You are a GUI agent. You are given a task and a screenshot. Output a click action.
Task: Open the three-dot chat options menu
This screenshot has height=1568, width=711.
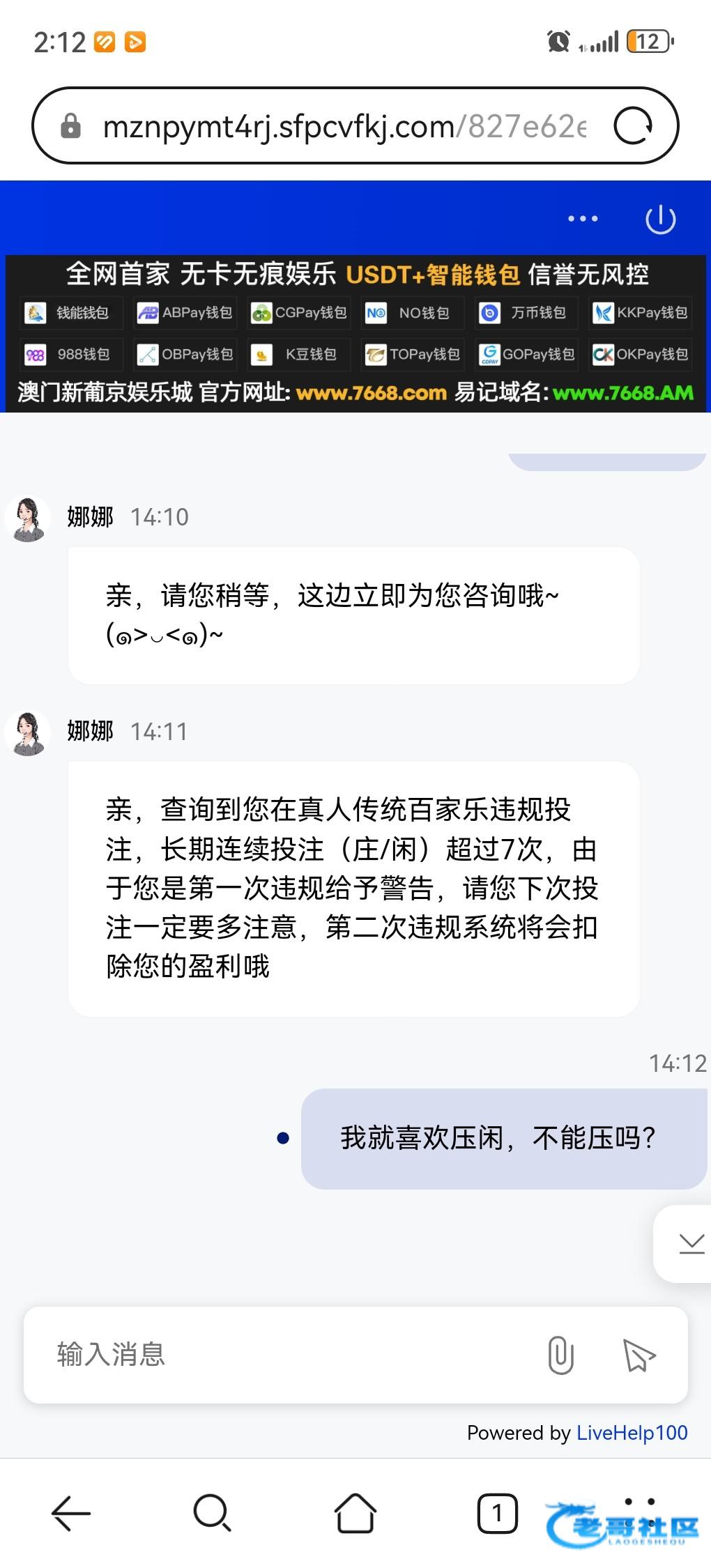583,219
